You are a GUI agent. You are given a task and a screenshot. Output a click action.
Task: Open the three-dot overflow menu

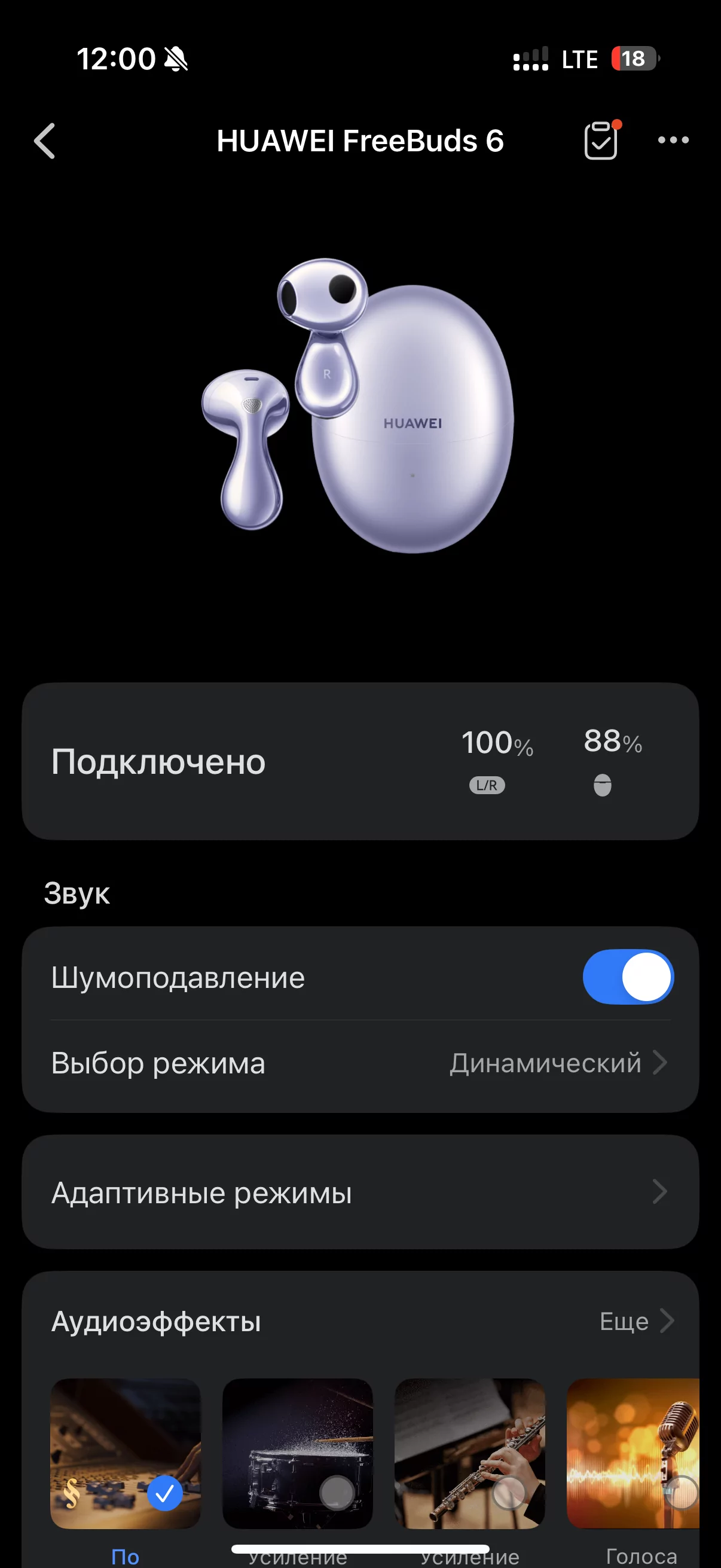(x=673, y=140)
